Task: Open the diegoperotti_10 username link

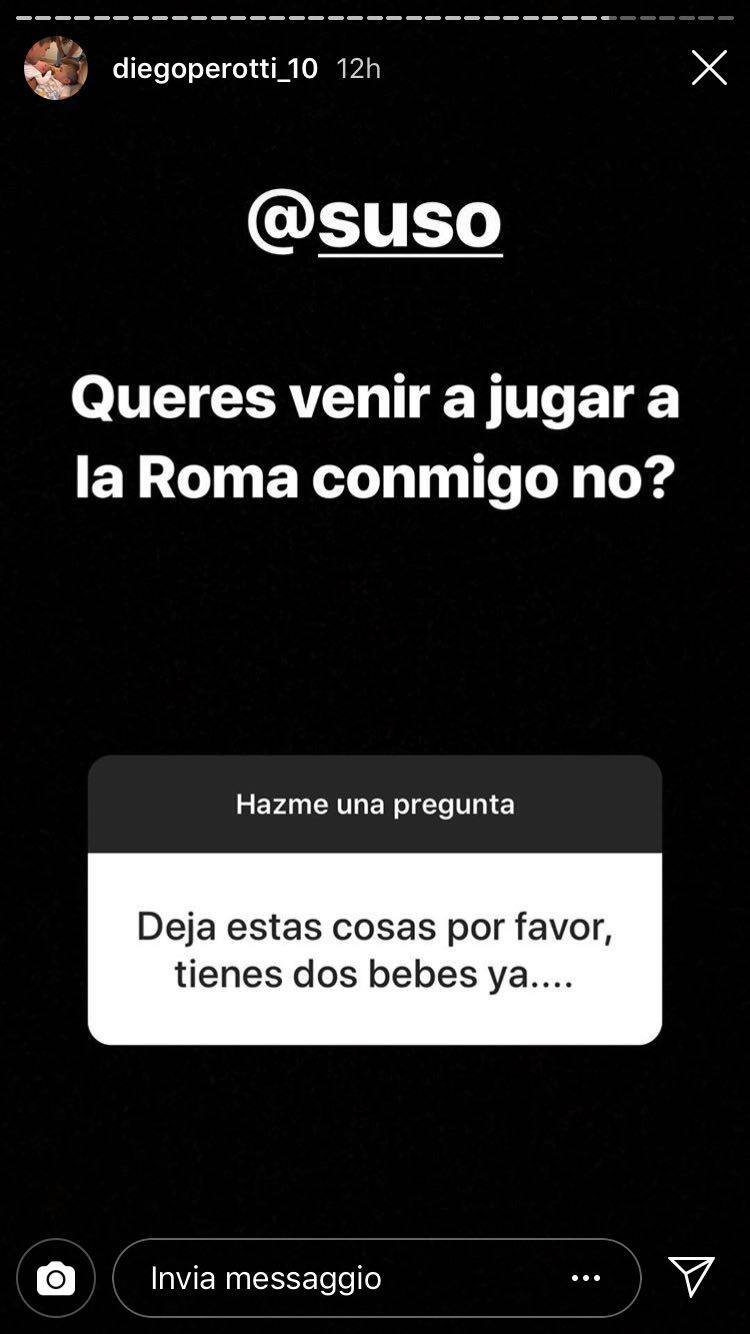Action: click(x=215, y=68)
